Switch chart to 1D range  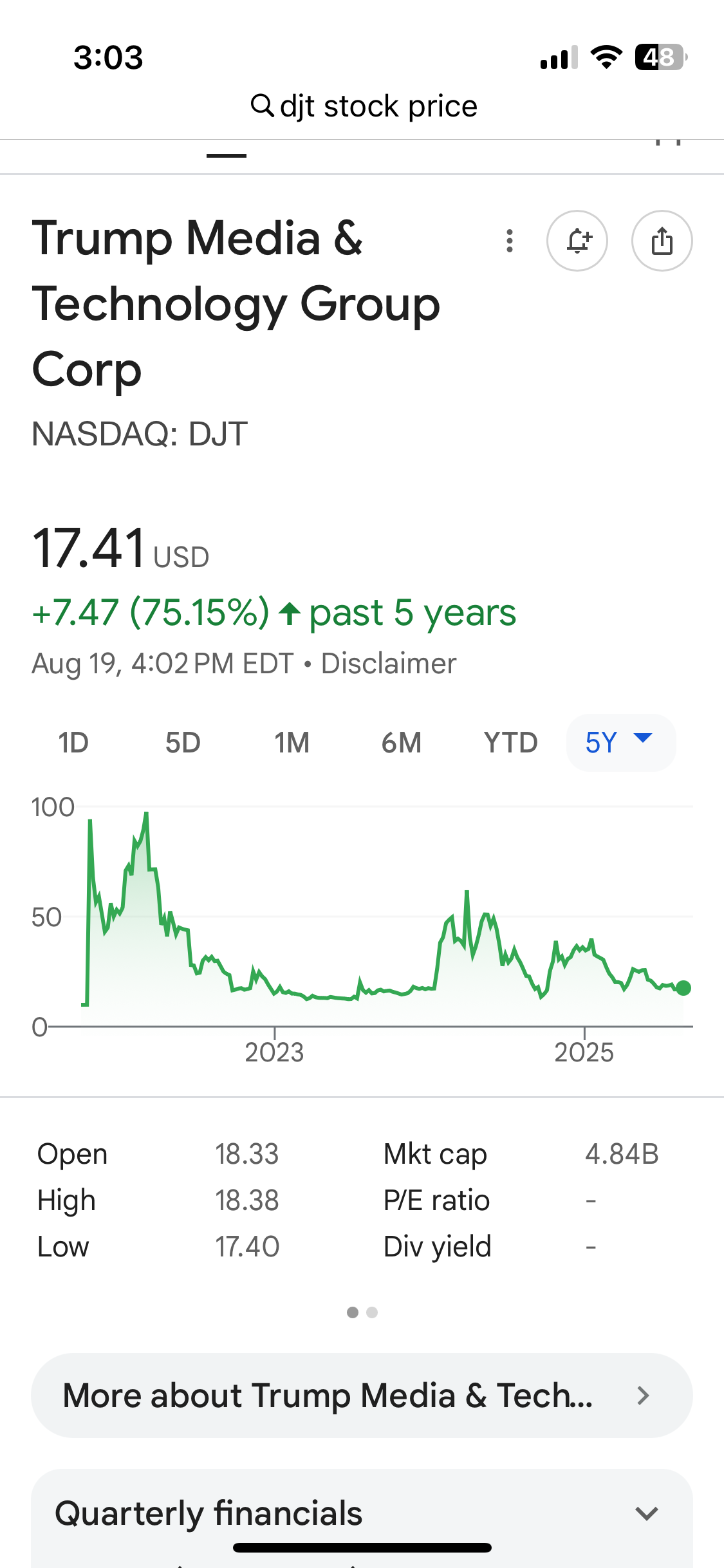[x=73, y=743]
